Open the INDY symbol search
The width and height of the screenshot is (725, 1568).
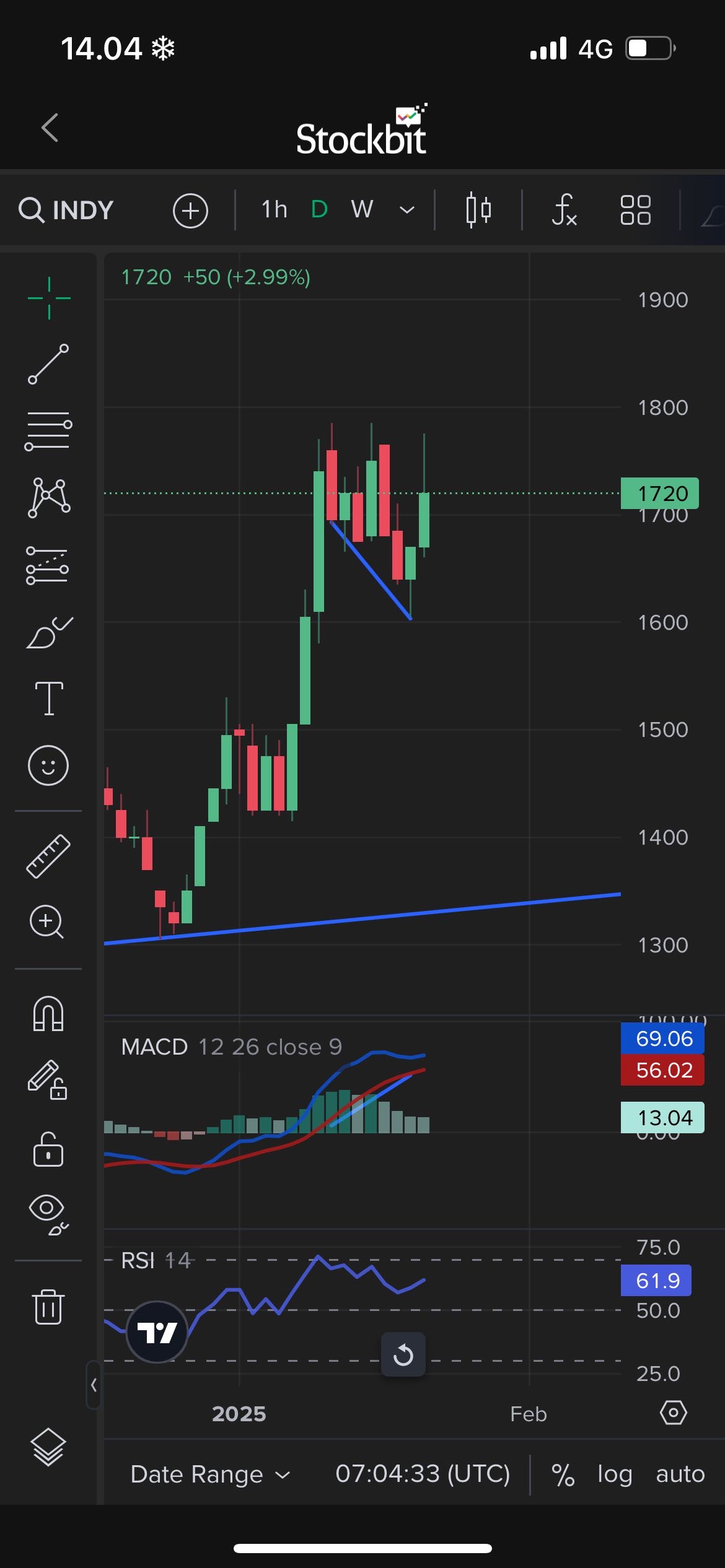click(x=67, y=210)
